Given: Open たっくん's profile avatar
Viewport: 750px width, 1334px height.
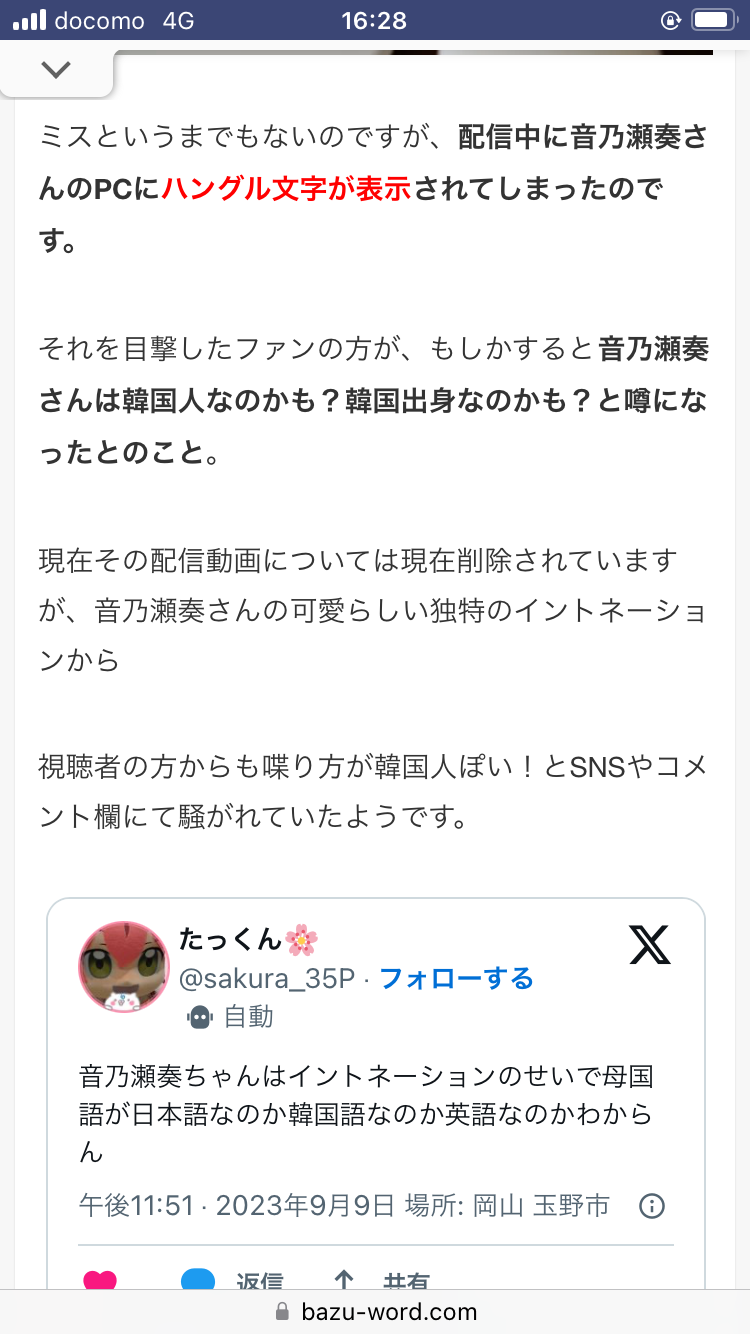Looking at the screenshot, I should [x=124, y=967].
